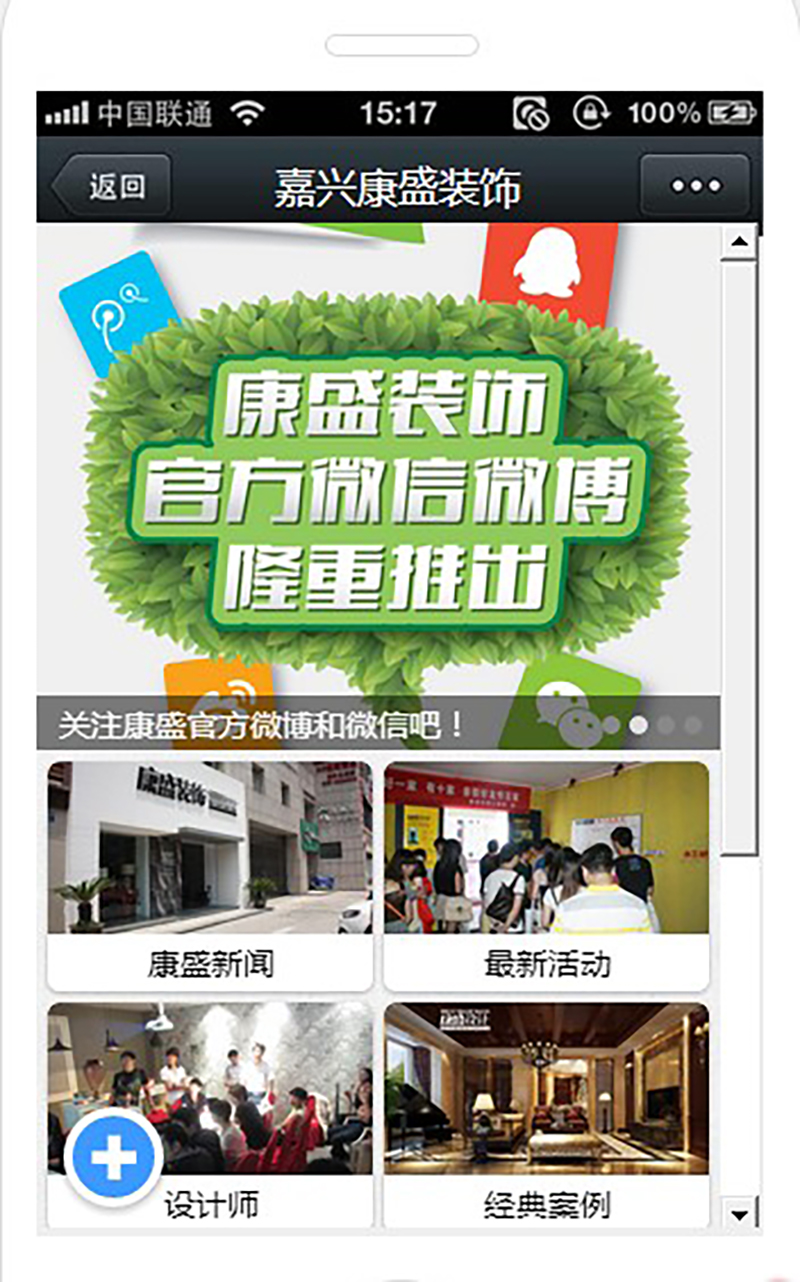
Task: Tap the blue plus floating button
Action: [x=113, y=1158]
